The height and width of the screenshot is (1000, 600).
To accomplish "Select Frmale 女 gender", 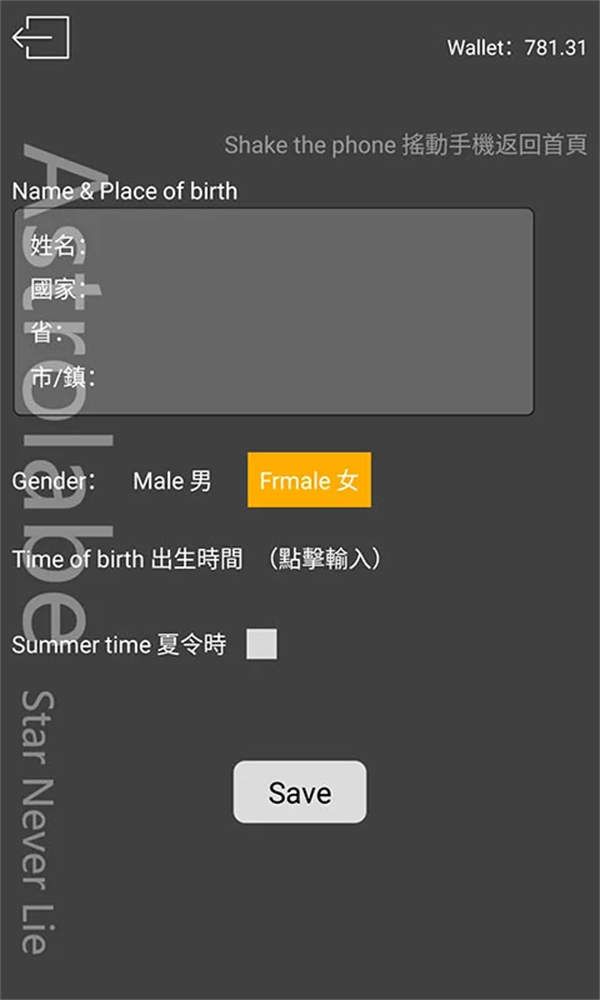I will point(309,480).
